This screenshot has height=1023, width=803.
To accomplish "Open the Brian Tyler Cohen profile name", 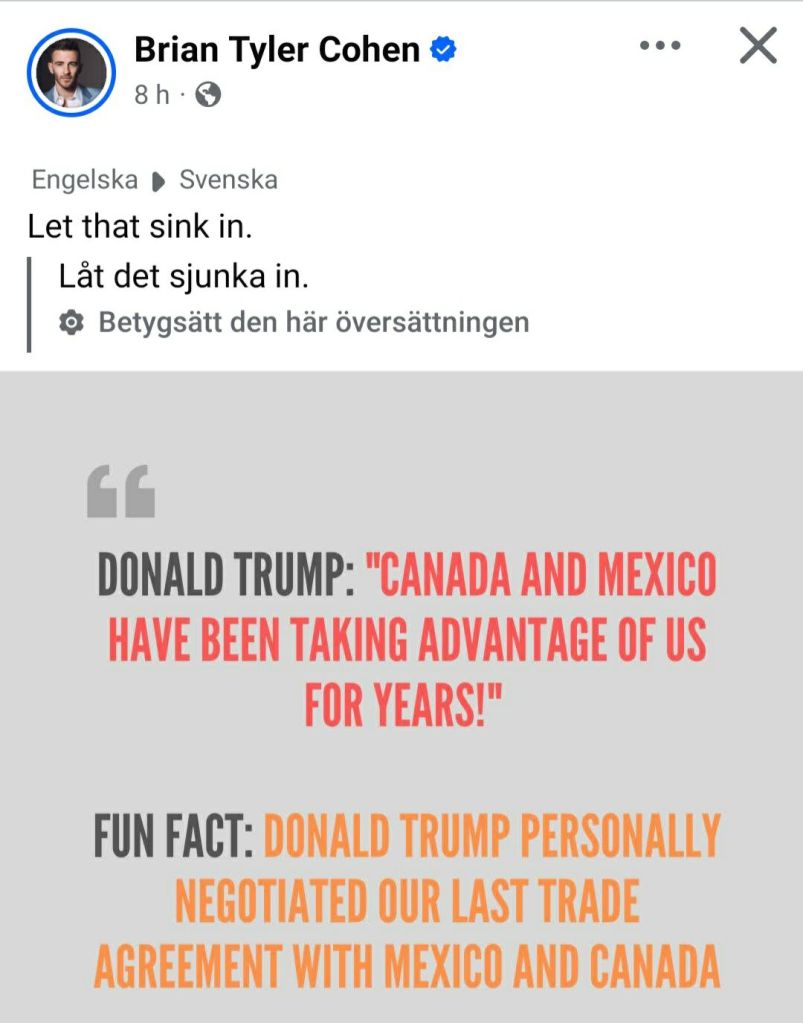I will pyautogui.click(x=277, y=49).
